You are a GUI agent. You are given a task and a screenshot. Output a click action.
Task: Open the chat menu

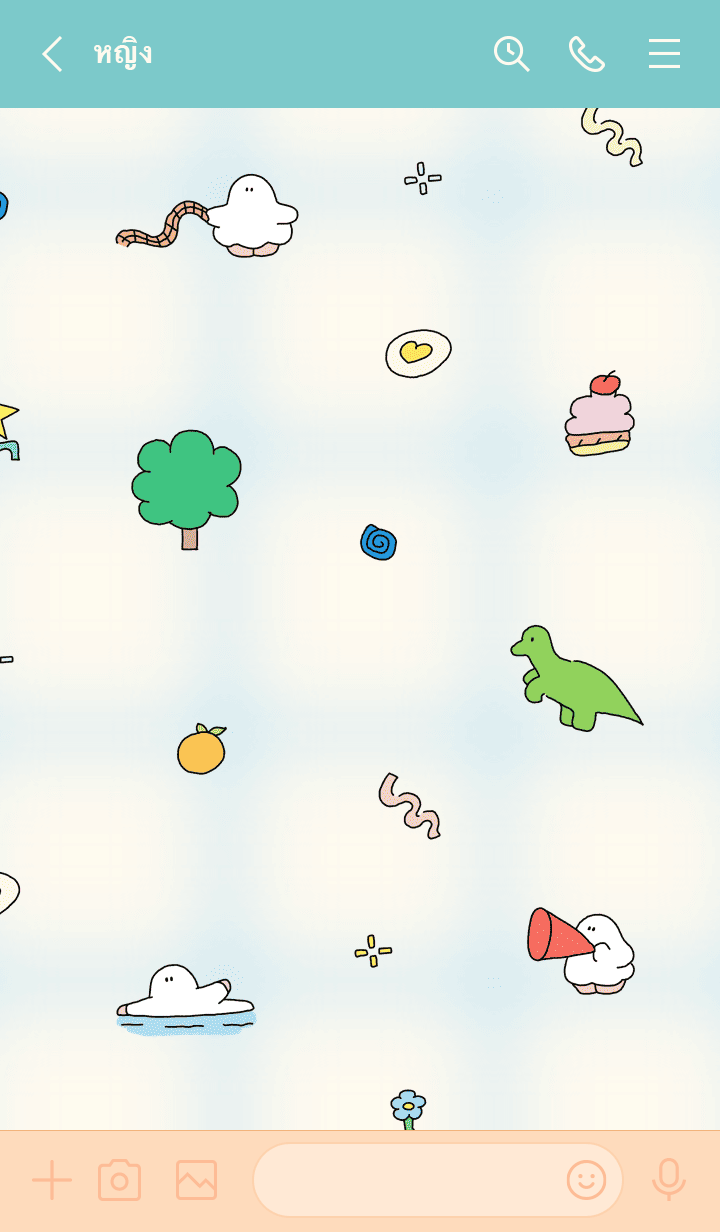[x=664, y=54]
